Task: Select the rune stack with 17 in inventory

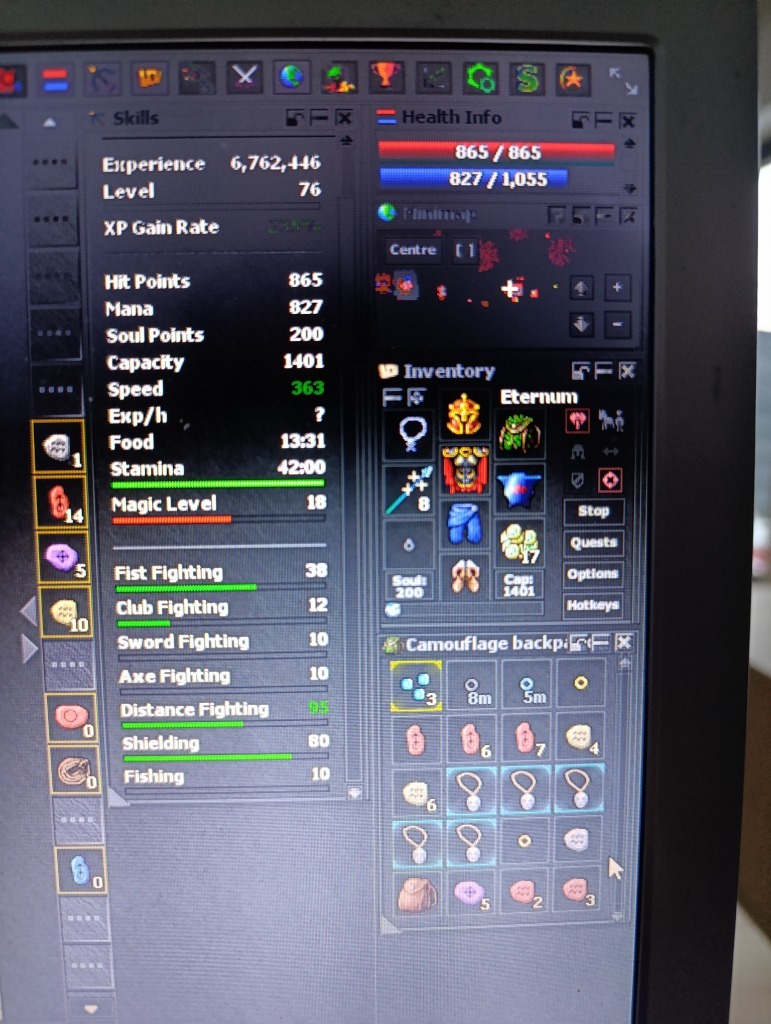Action: click(519, 542)
